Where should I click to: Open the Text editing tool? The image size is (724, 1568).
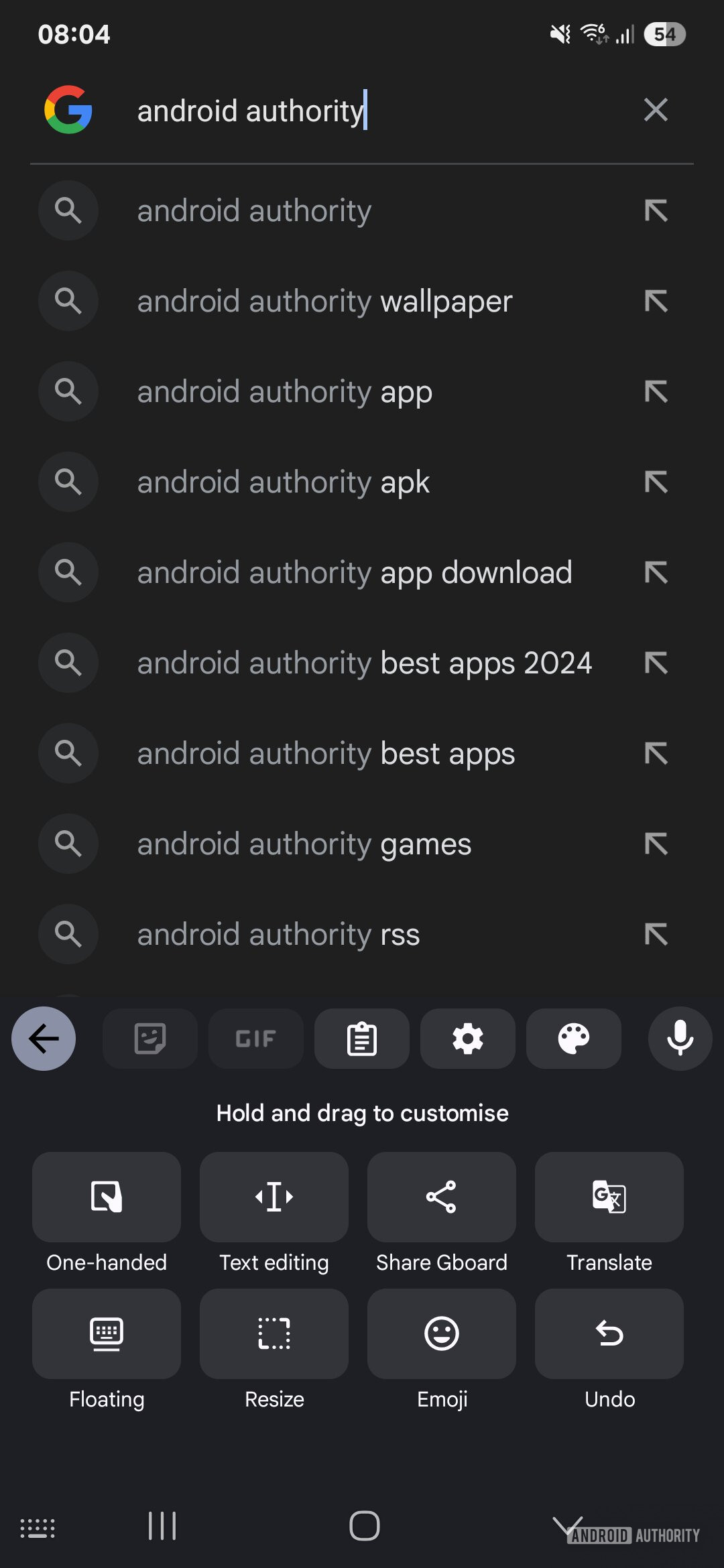pos(274,1197)
